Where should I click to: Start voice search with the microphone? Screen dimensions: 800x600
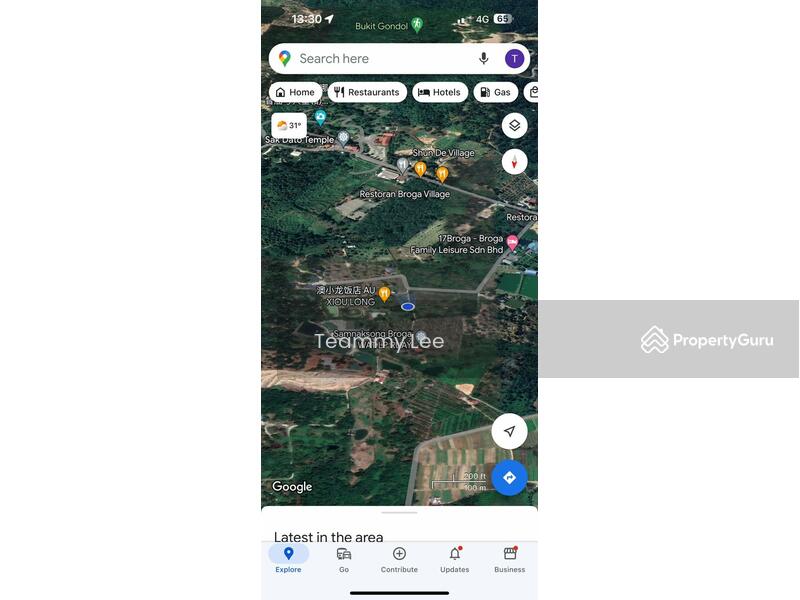[x=484, y=59]
